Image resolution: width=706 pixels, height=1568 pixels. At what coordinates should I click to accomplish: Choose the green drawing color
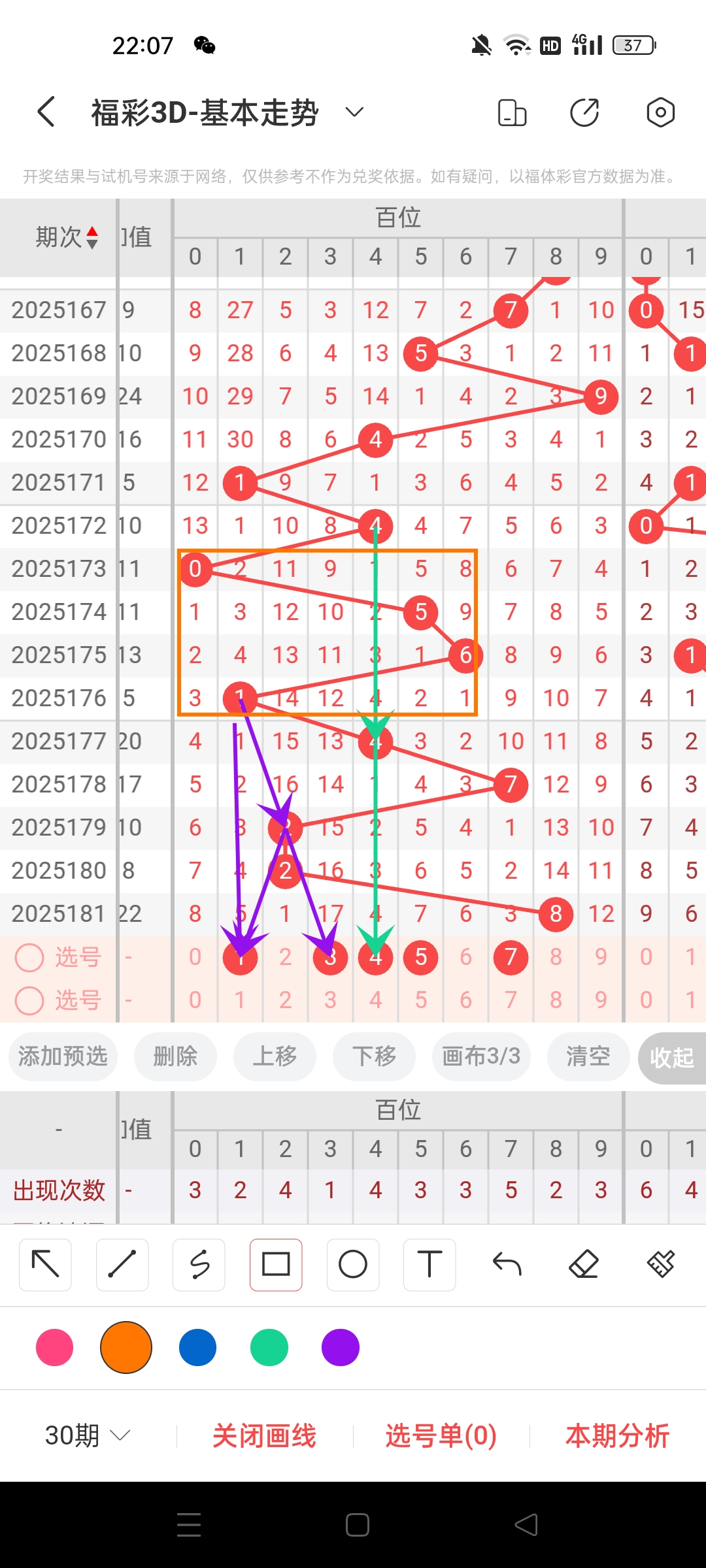tap(268, 1347)
